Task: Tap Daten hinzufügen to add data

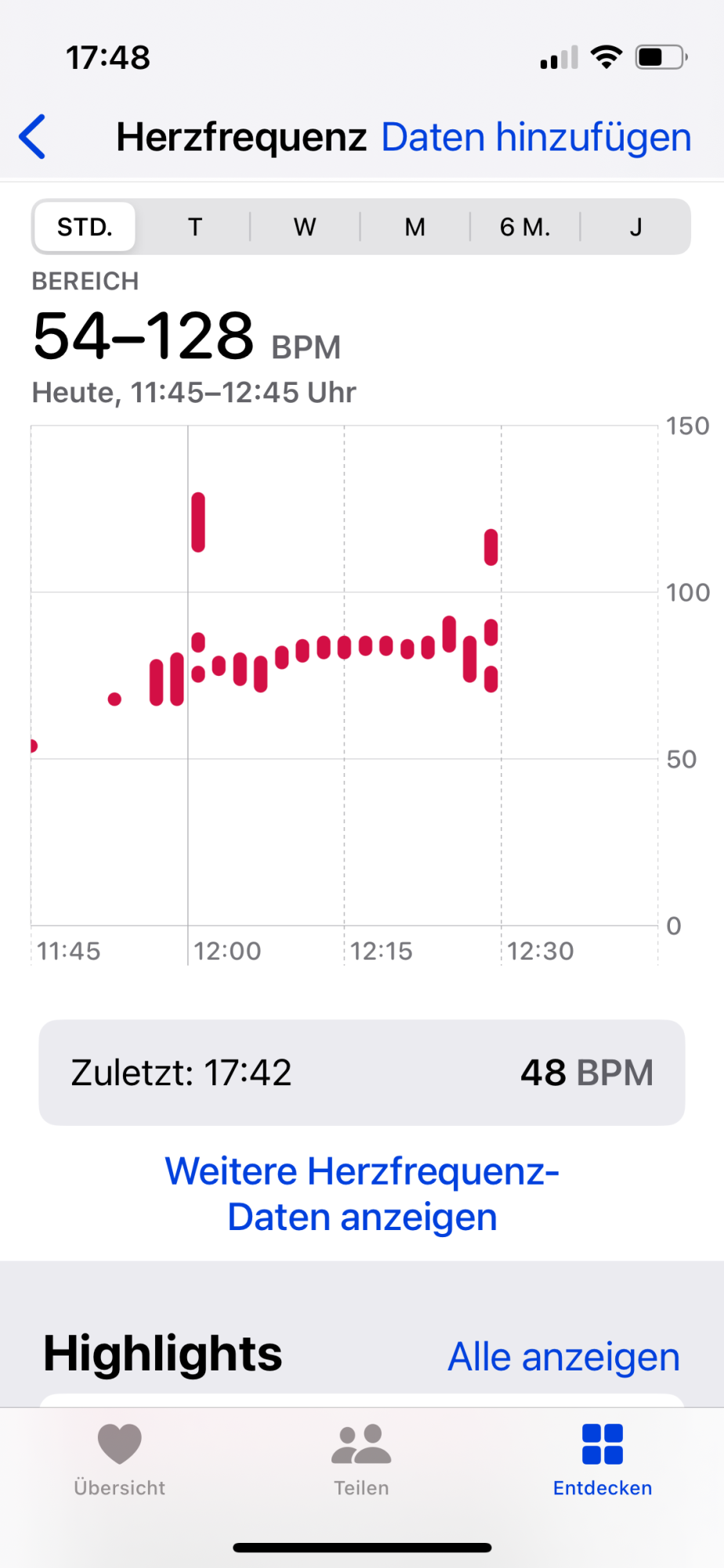Action: [x=536, y=137]
